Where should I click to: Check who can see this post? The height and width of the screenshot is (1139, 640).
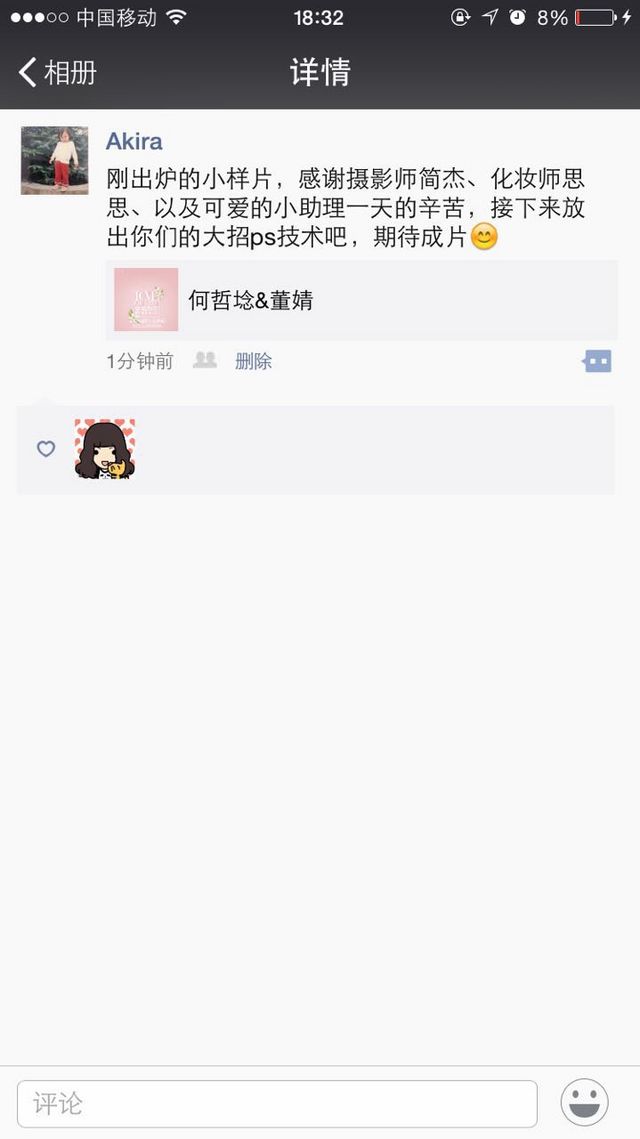205,360
